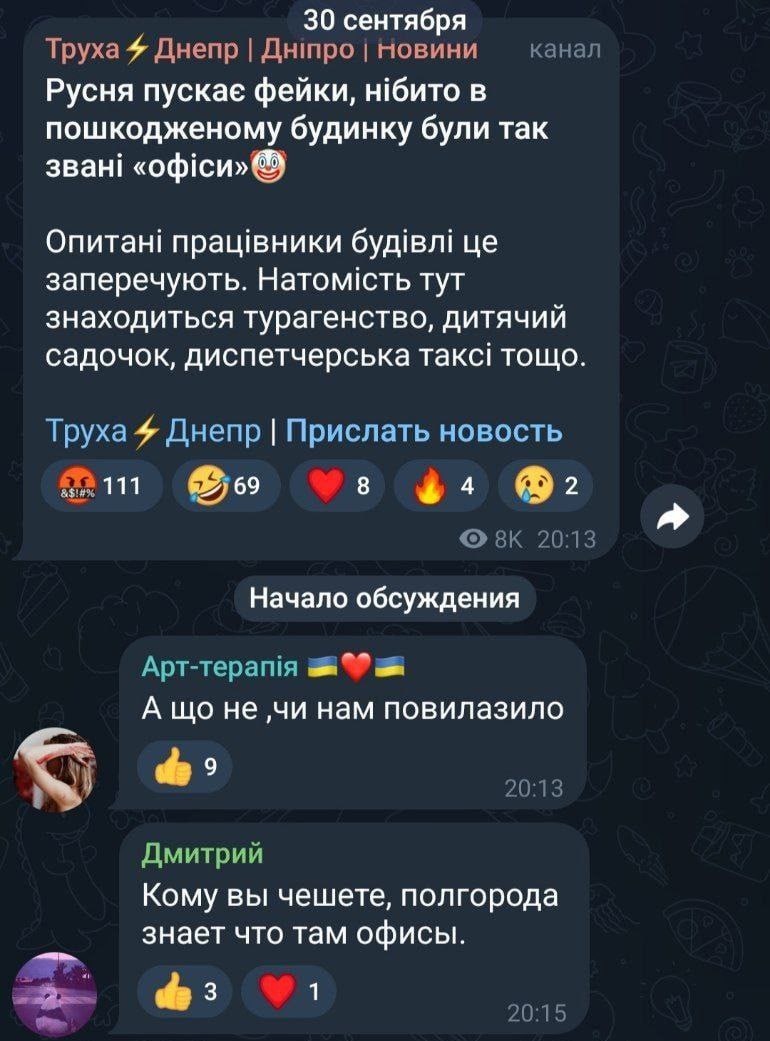React with the fire emoji showing 4
This screenshot has height=1041, width=770.
click(442, 486)
